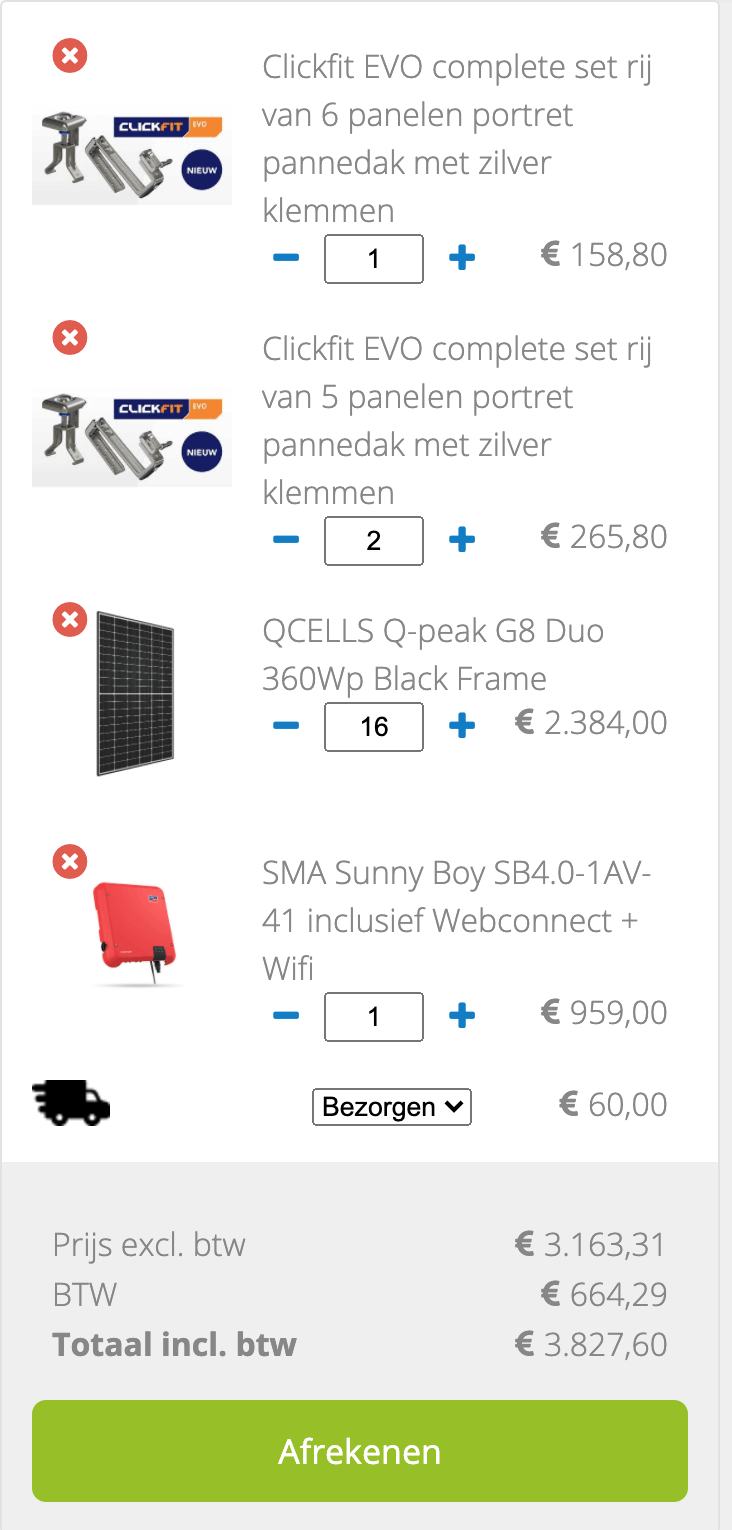The width and height of the screenshot is (732, 1530).
Task: Open the QCELLS Q-peak G8 Duo product link
Action: click(432, 655)
